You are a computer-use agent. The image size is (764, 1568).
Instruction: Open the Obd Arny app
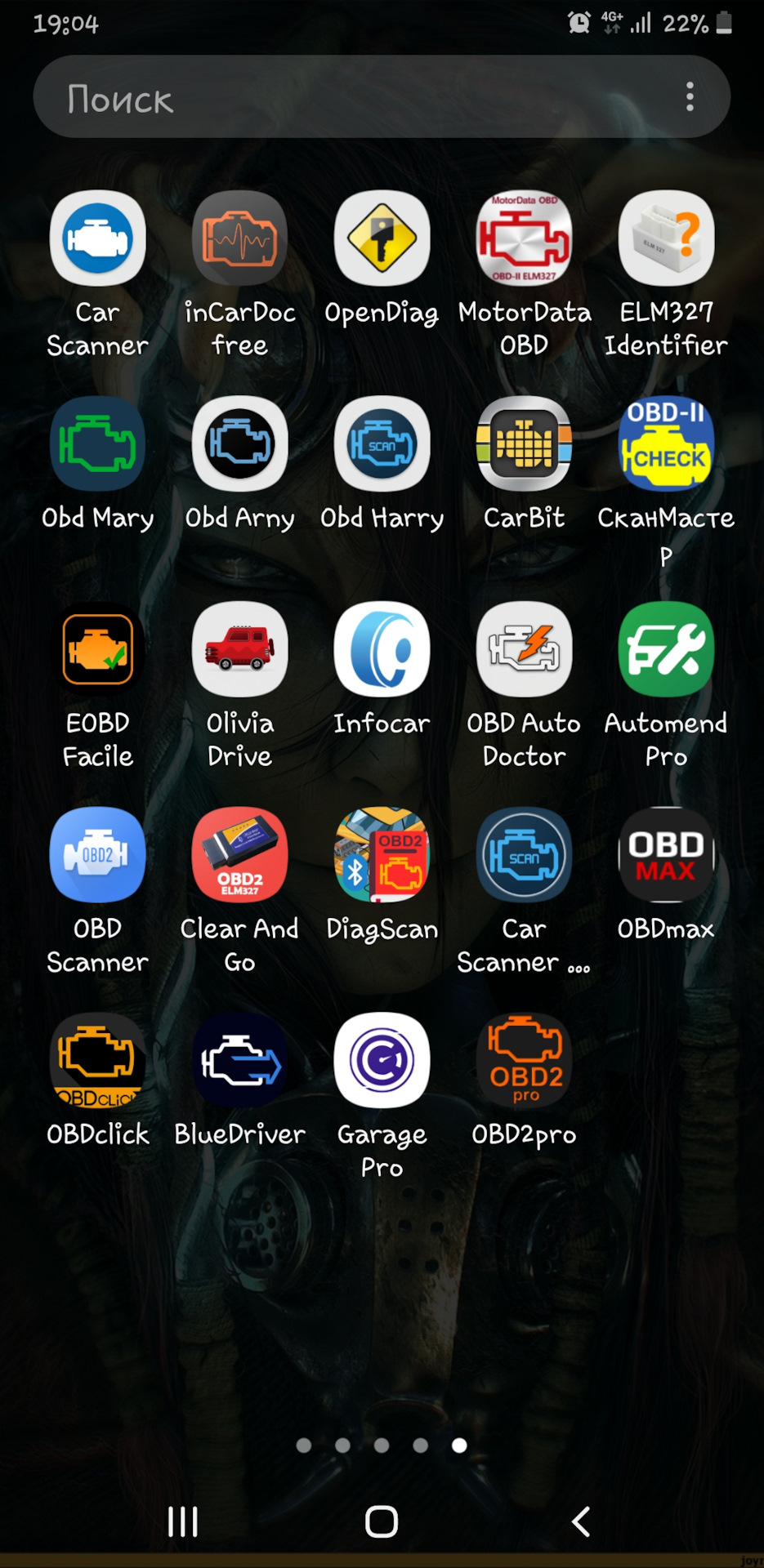(x=239, y=445)
